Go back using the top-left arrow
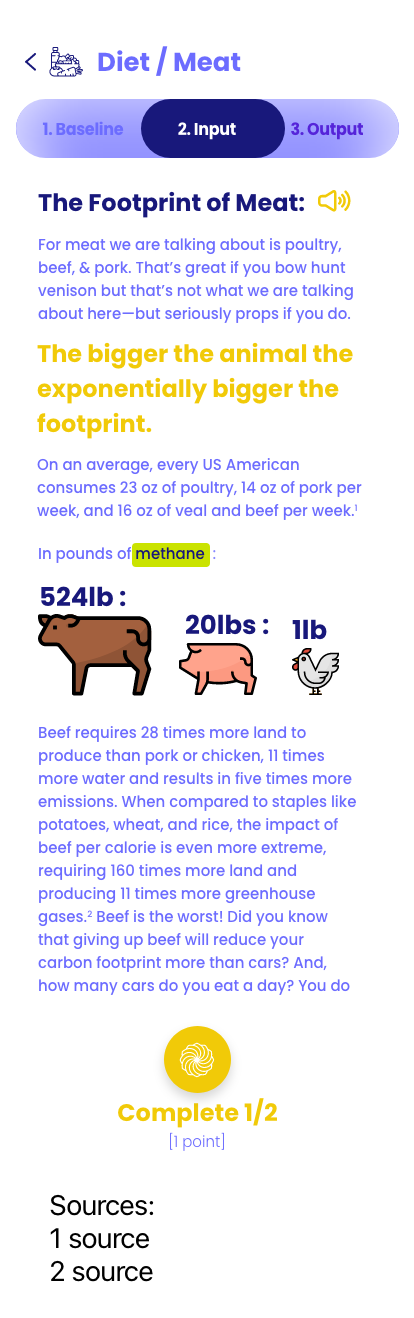Image resolution: width=414 pixels, height=1318 pixels. point(30,62)
